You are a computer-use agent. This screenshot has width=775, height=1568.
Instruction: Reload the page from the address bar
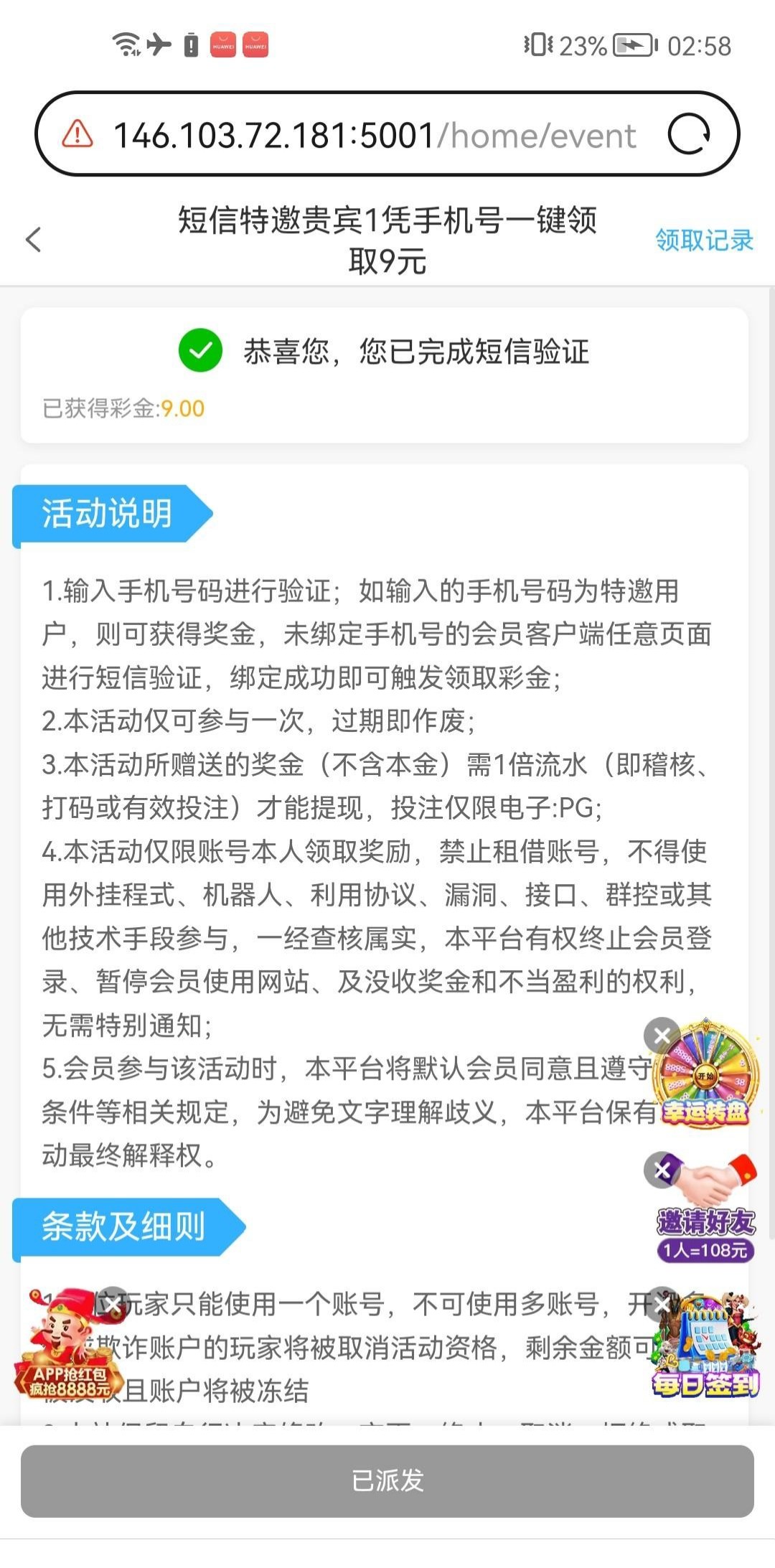pyautogui.click(x=688, y=134)
